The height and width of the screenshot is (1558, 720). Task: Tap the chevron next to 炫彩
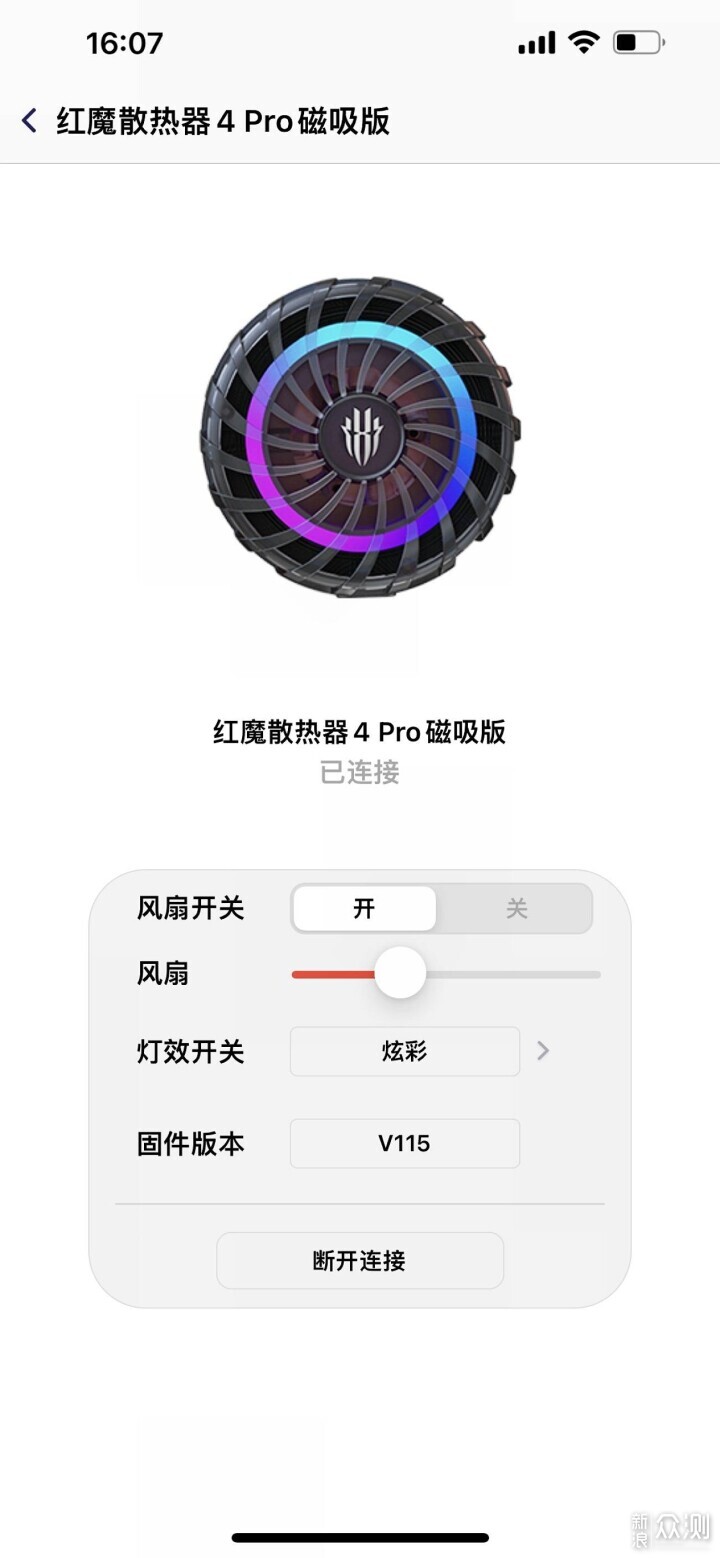[x=543, y=1051]
